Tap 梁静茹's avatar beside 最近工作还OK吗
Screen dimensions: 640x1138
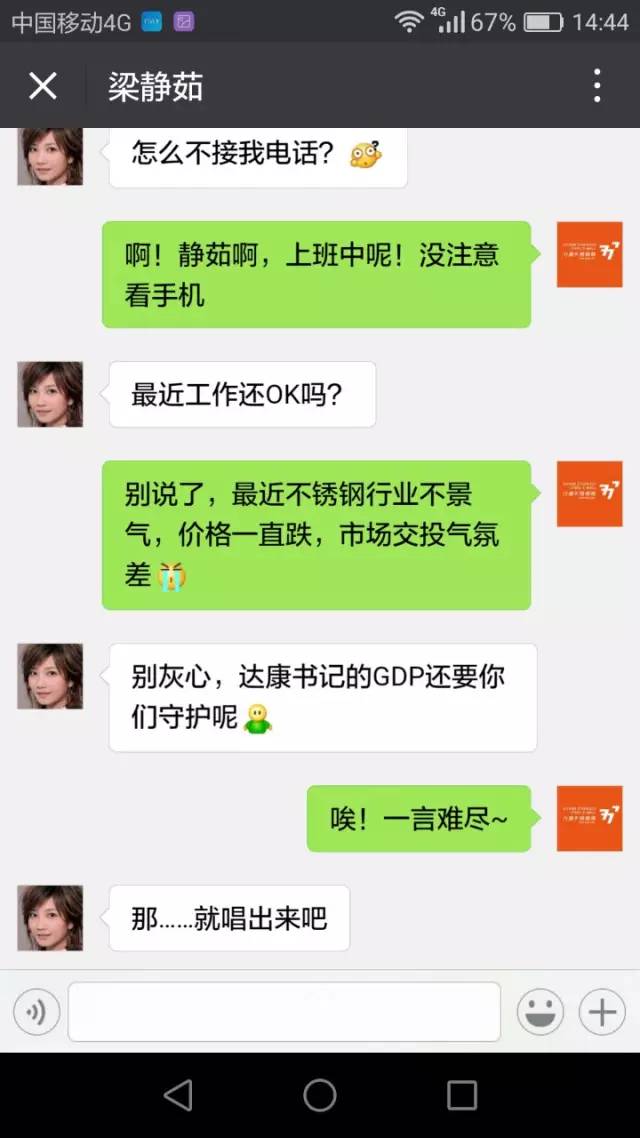tap(50, 394)
